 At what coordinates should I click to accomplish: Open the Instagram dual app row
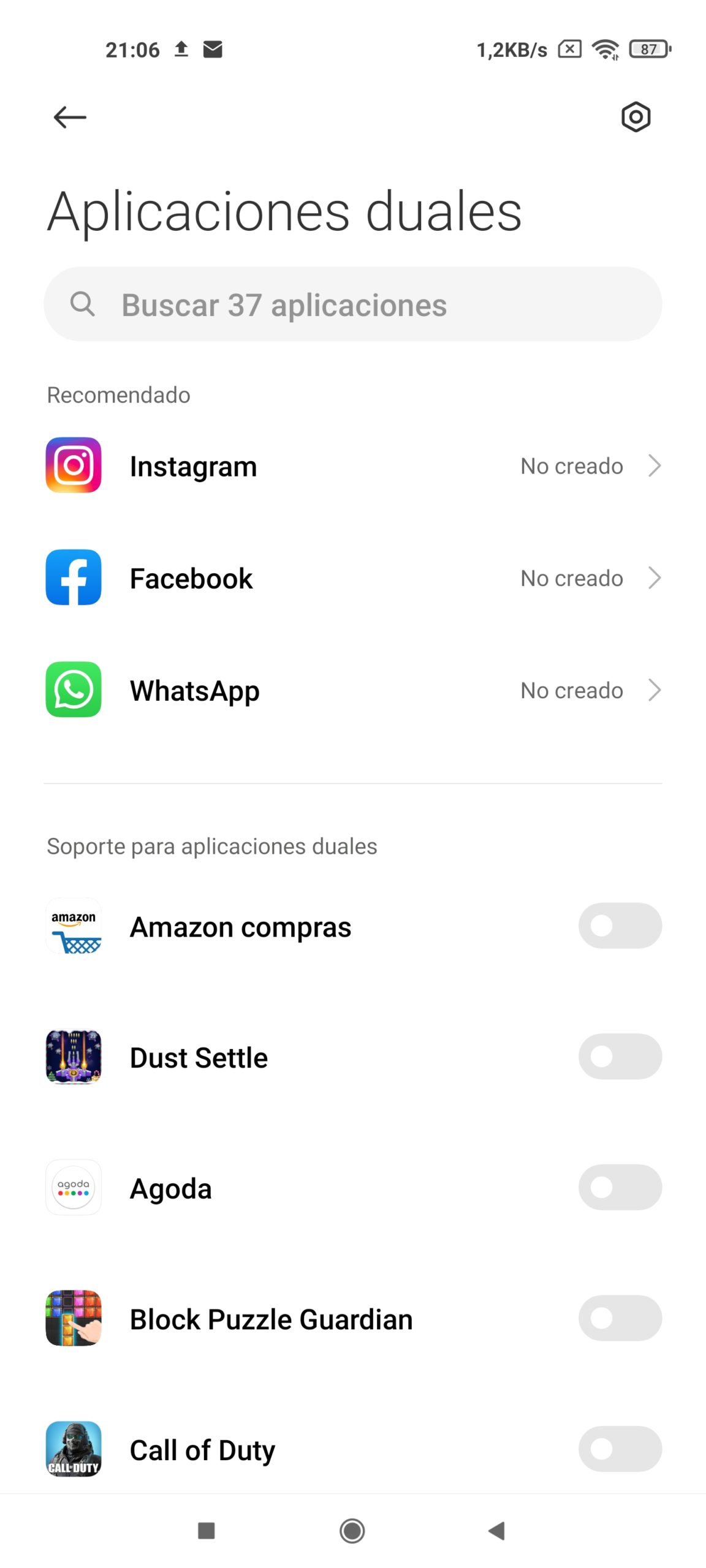tap(353, 466)
